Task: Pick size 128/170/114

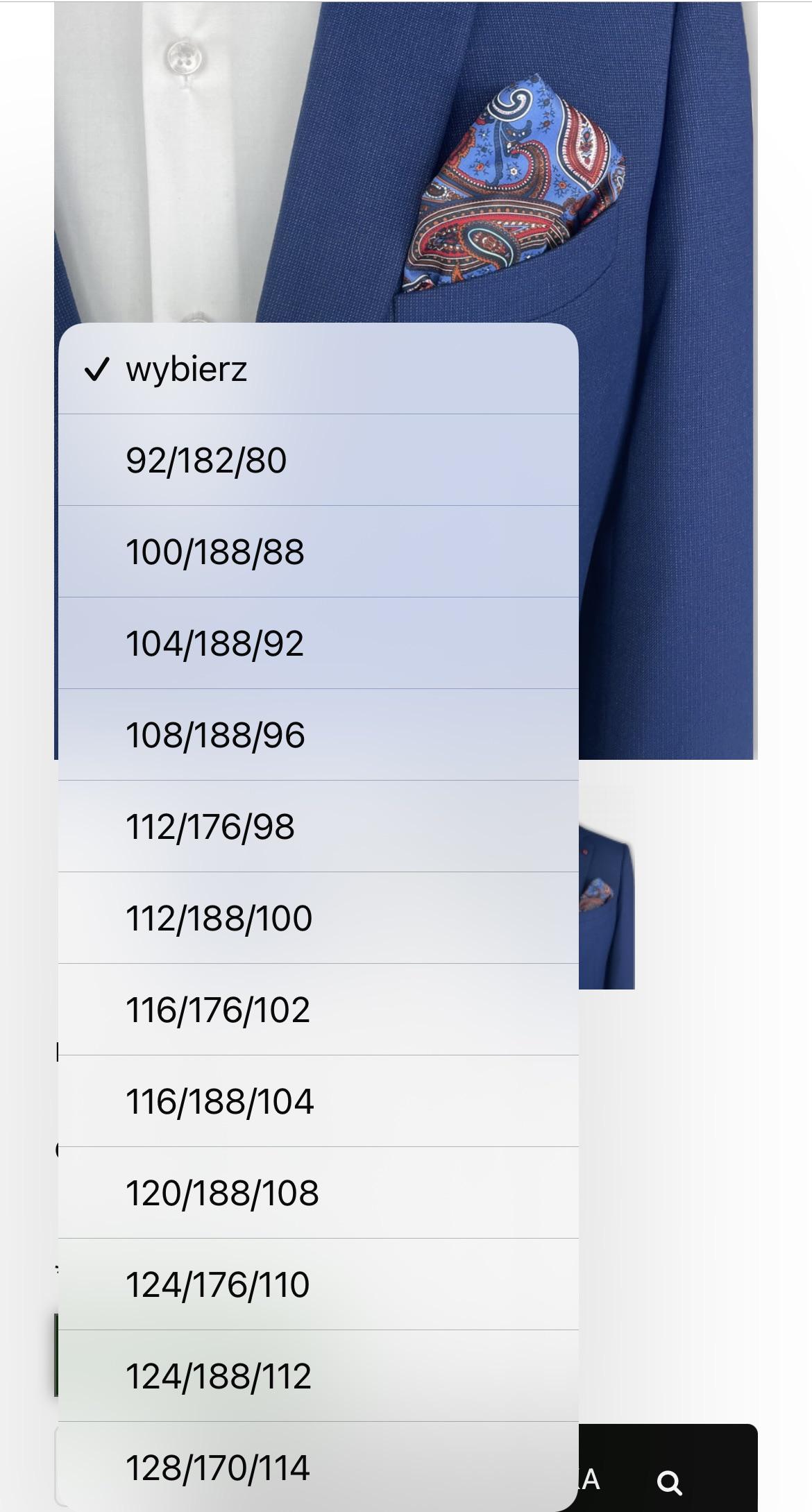Action: [x=318, y=1467]
